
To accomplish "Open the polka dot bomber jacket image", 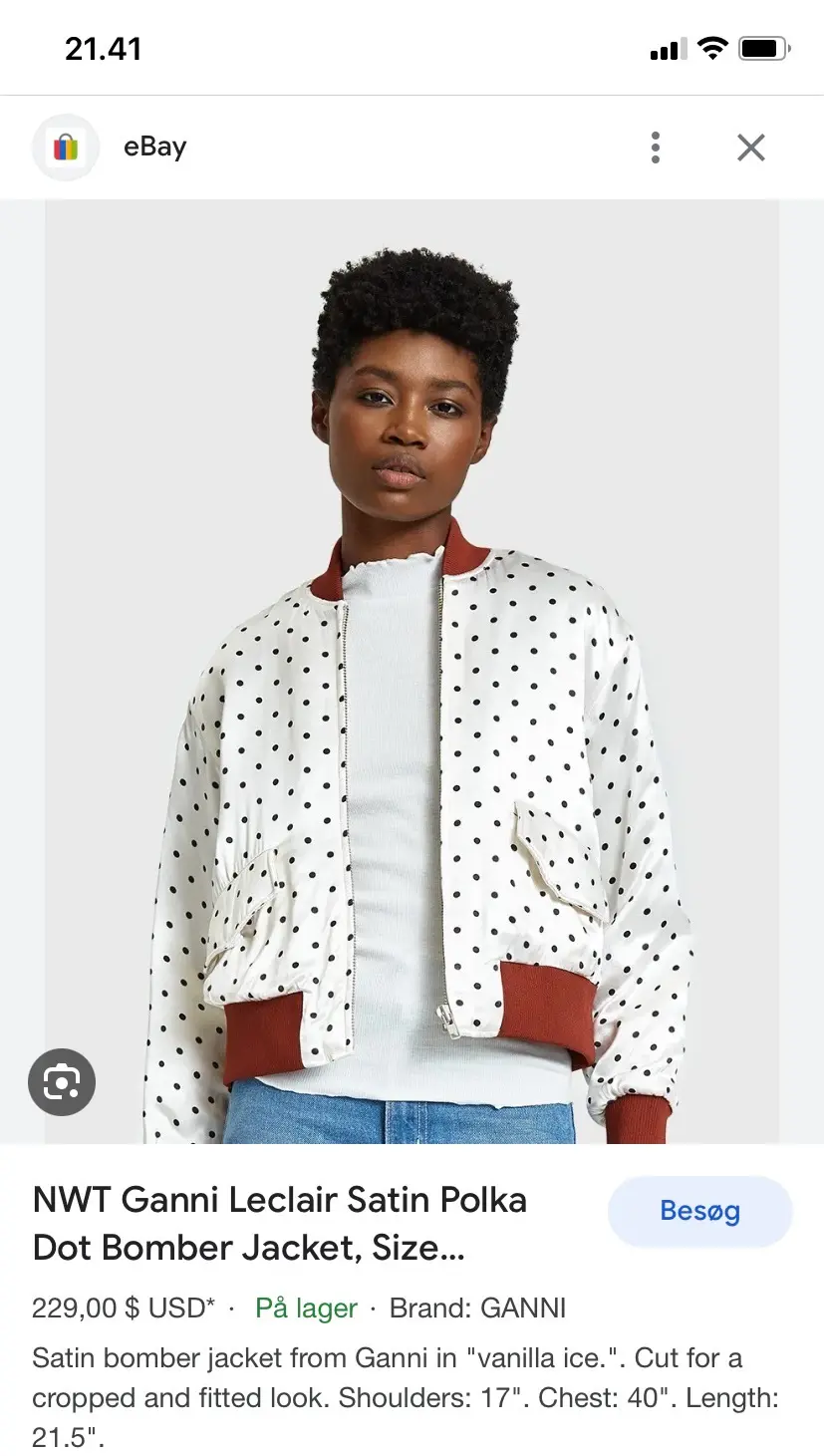I will (412, 671).
